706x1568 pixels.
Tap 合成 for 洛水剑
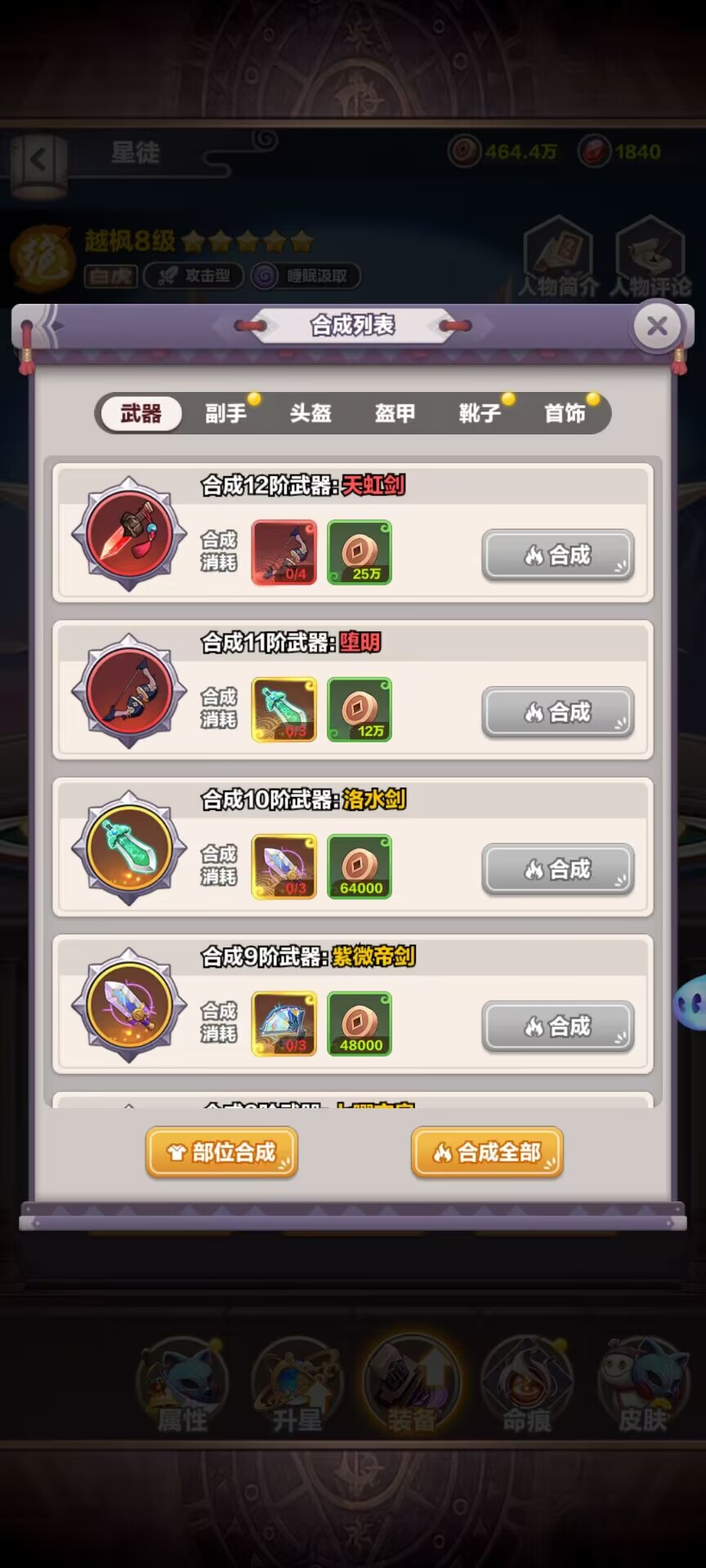point(557,869)
